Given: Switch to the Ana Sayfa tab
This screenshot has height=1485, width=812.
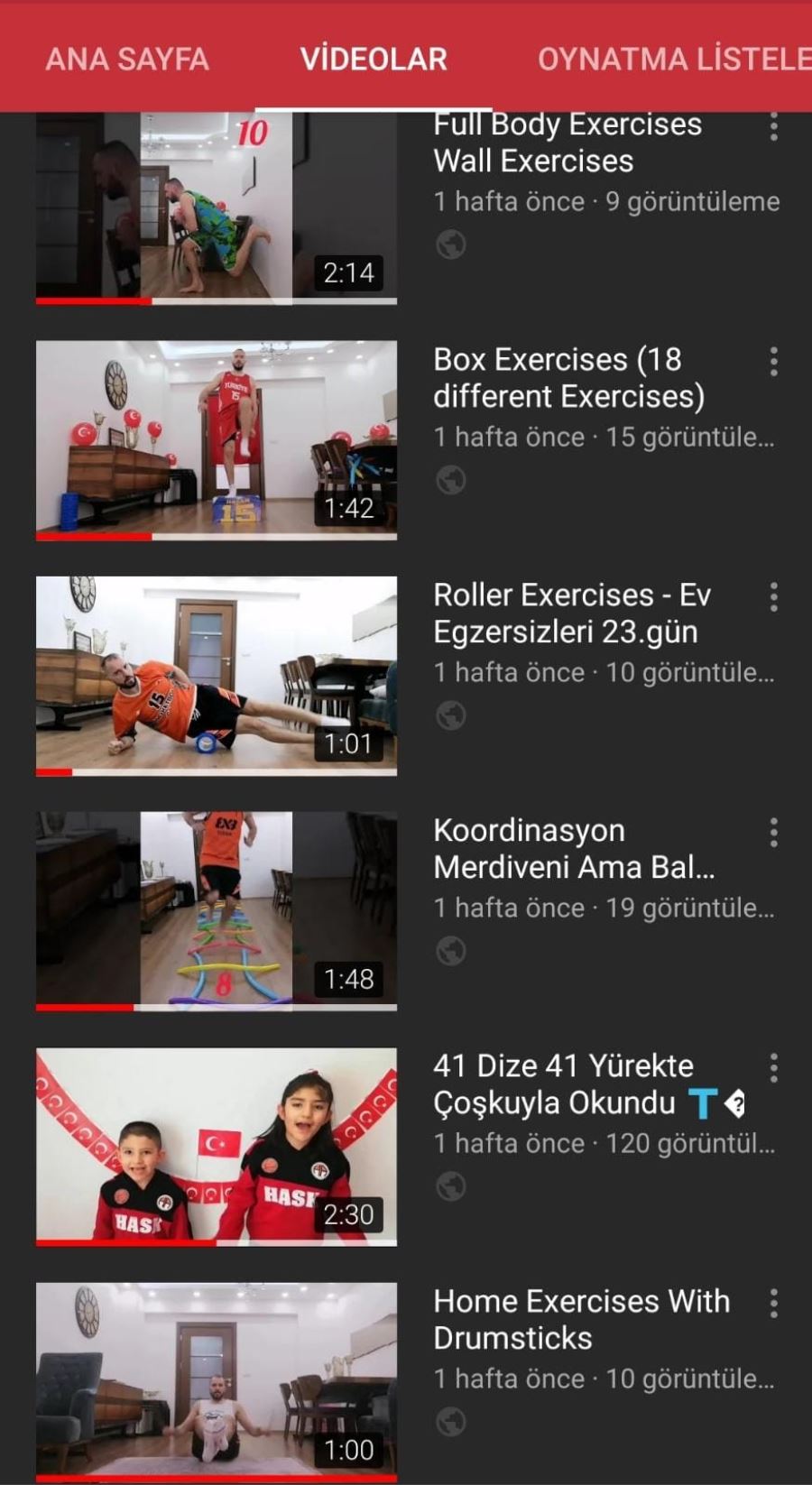Looking at the screenshot, I should pos(127,60).
